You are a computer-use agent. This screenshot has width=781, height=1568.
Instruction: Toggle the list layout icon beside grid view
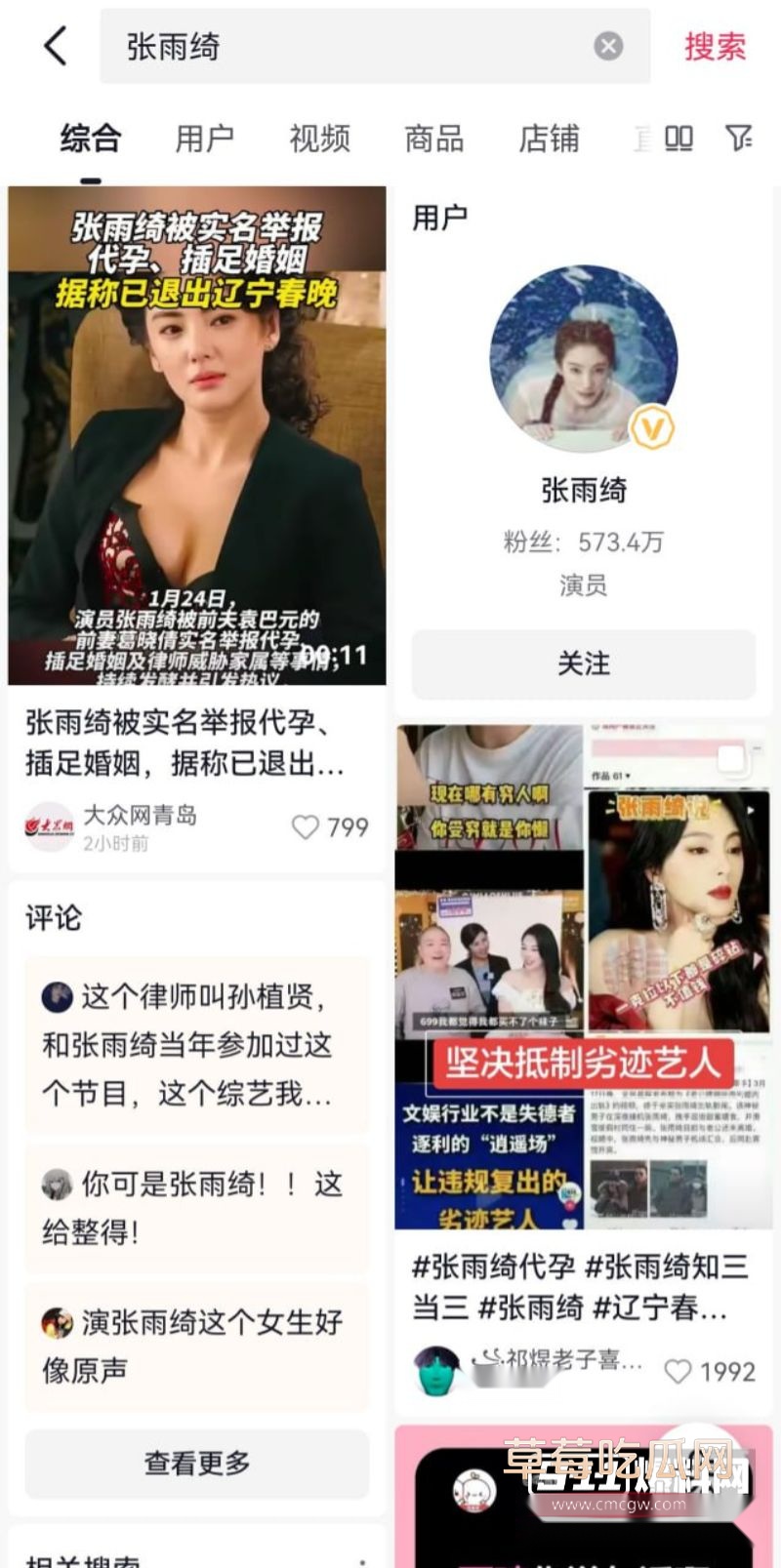642,139
